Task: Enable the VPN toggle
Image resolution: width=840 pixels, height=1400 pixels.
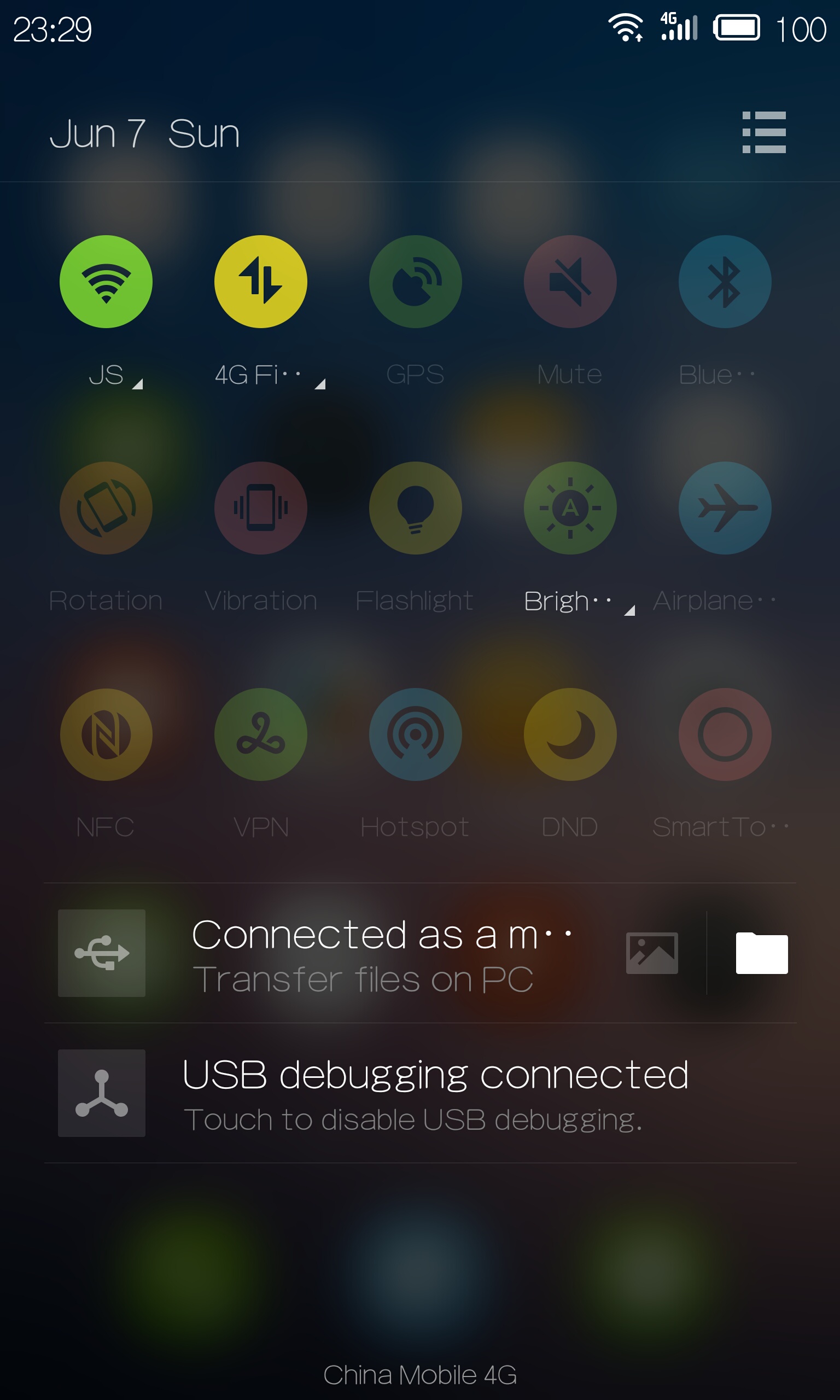Action: [260, 734]
